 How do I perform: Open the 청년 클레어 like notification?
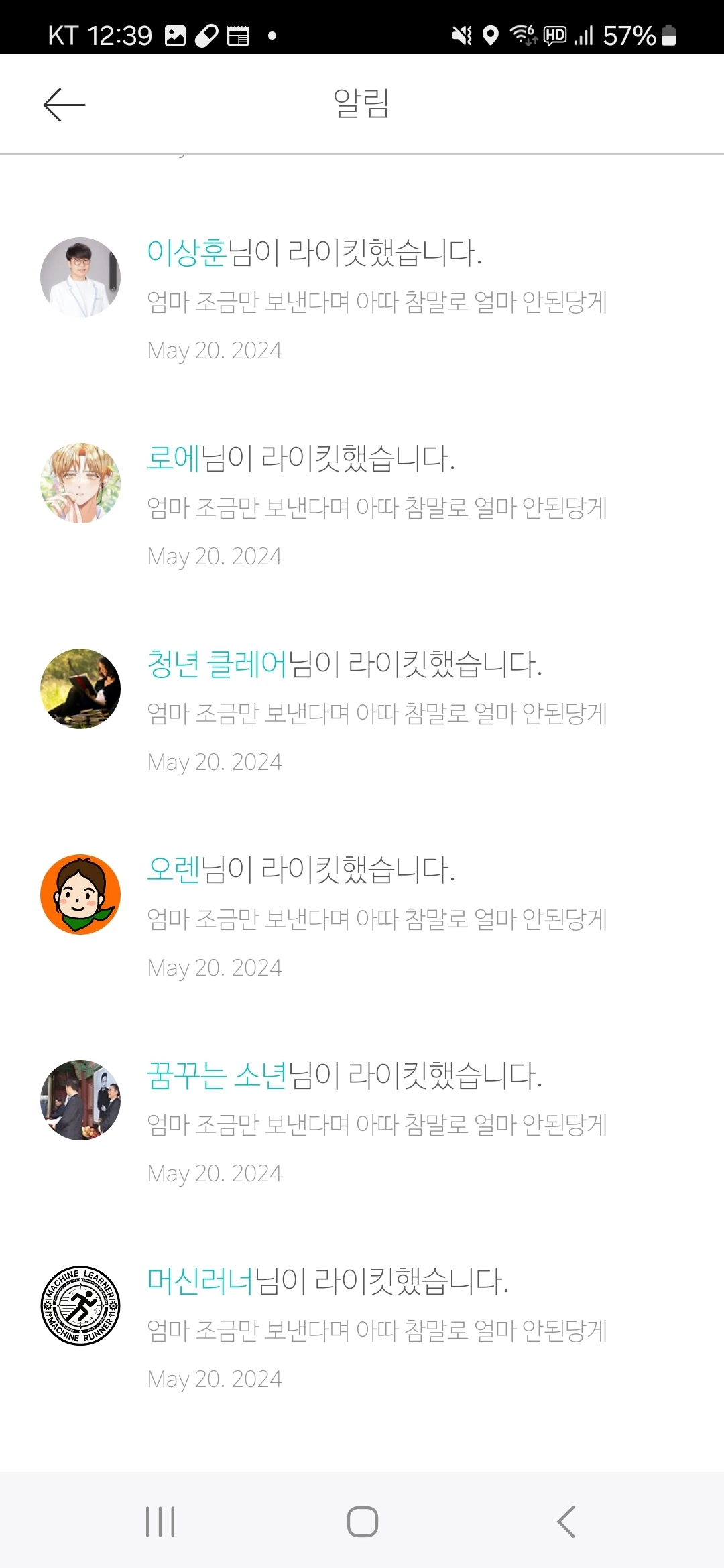pyautogui.click(x=362, y=712)
